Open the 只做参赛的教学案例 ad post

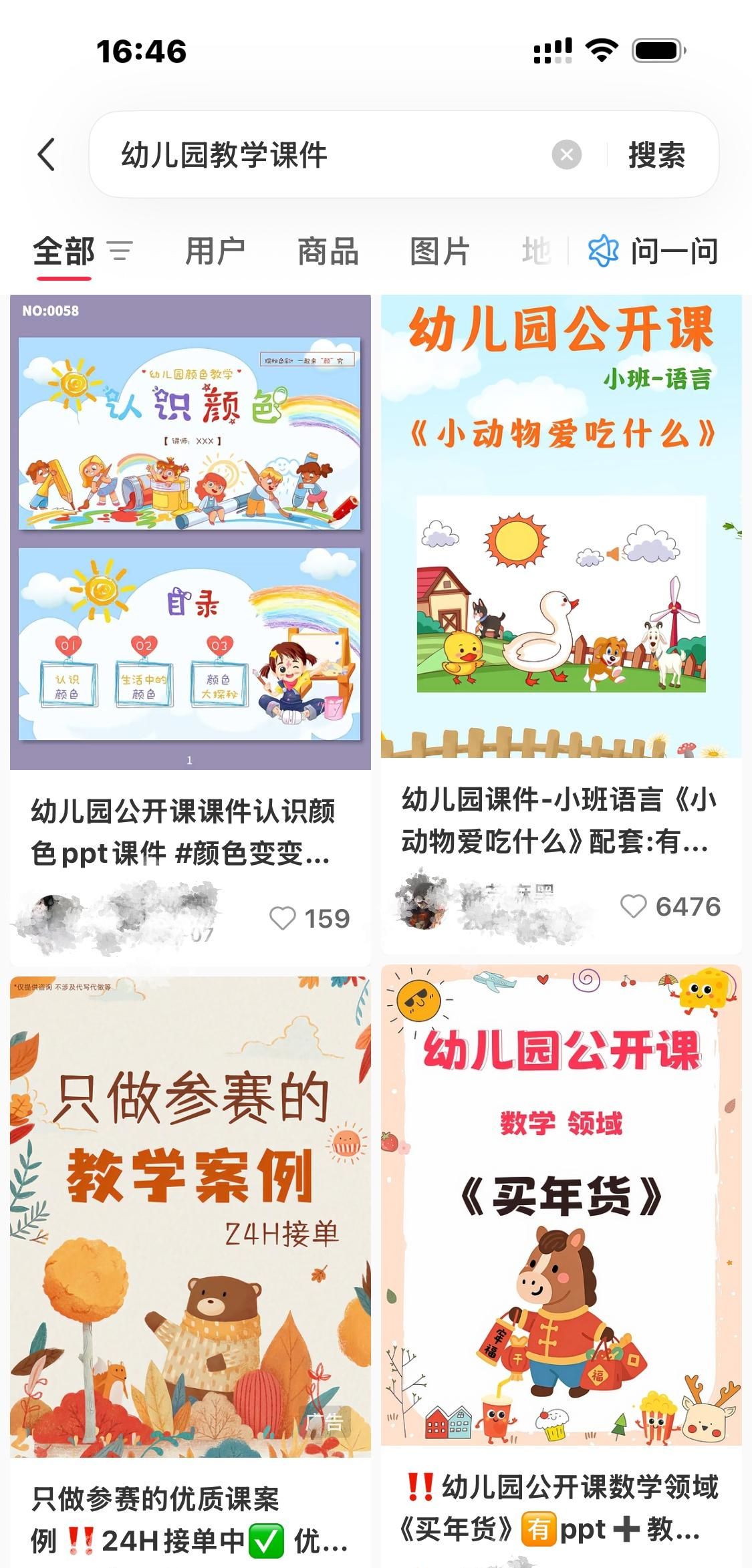click(190, 1216)
